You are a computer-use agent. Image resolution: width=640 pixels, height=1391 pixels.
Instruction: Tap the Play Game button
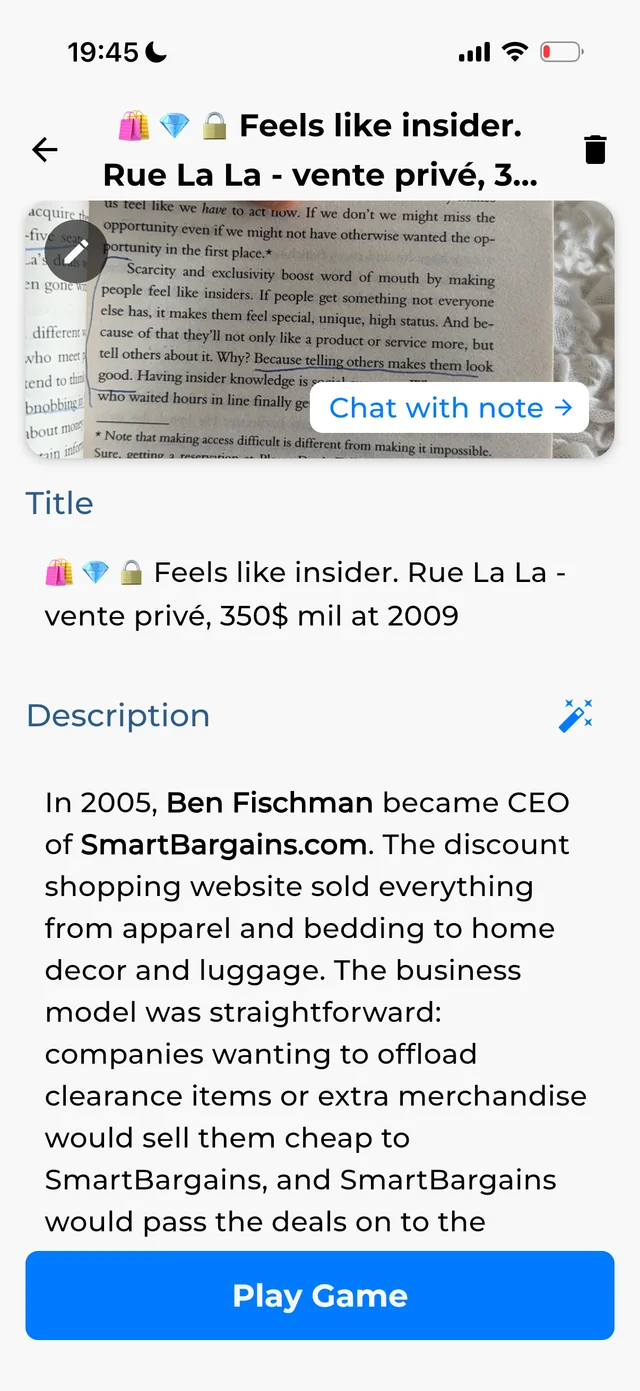pos(320,1295)
